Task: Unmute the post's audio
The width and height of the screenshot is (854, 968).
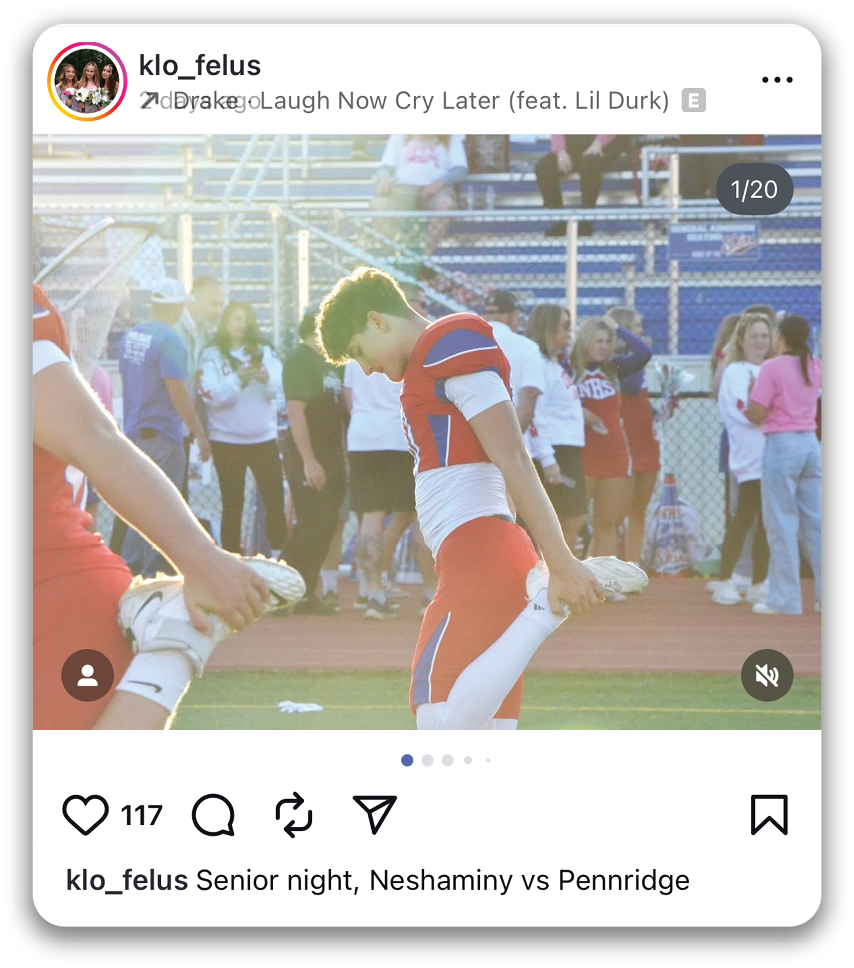Action: click(x=766, y=675)
